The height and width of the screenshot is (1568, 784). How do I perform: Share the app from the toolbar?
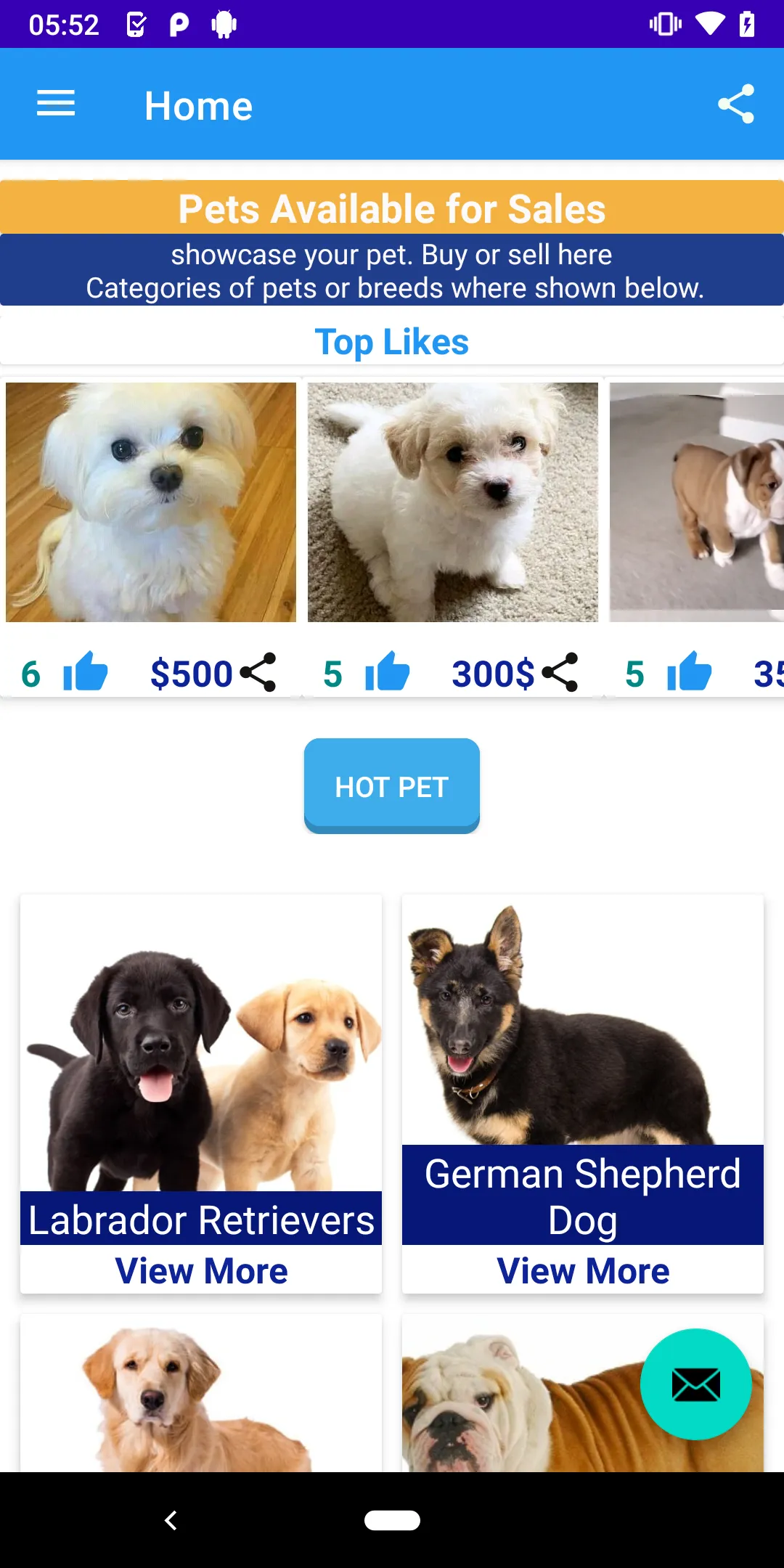(x=735, y=104)
